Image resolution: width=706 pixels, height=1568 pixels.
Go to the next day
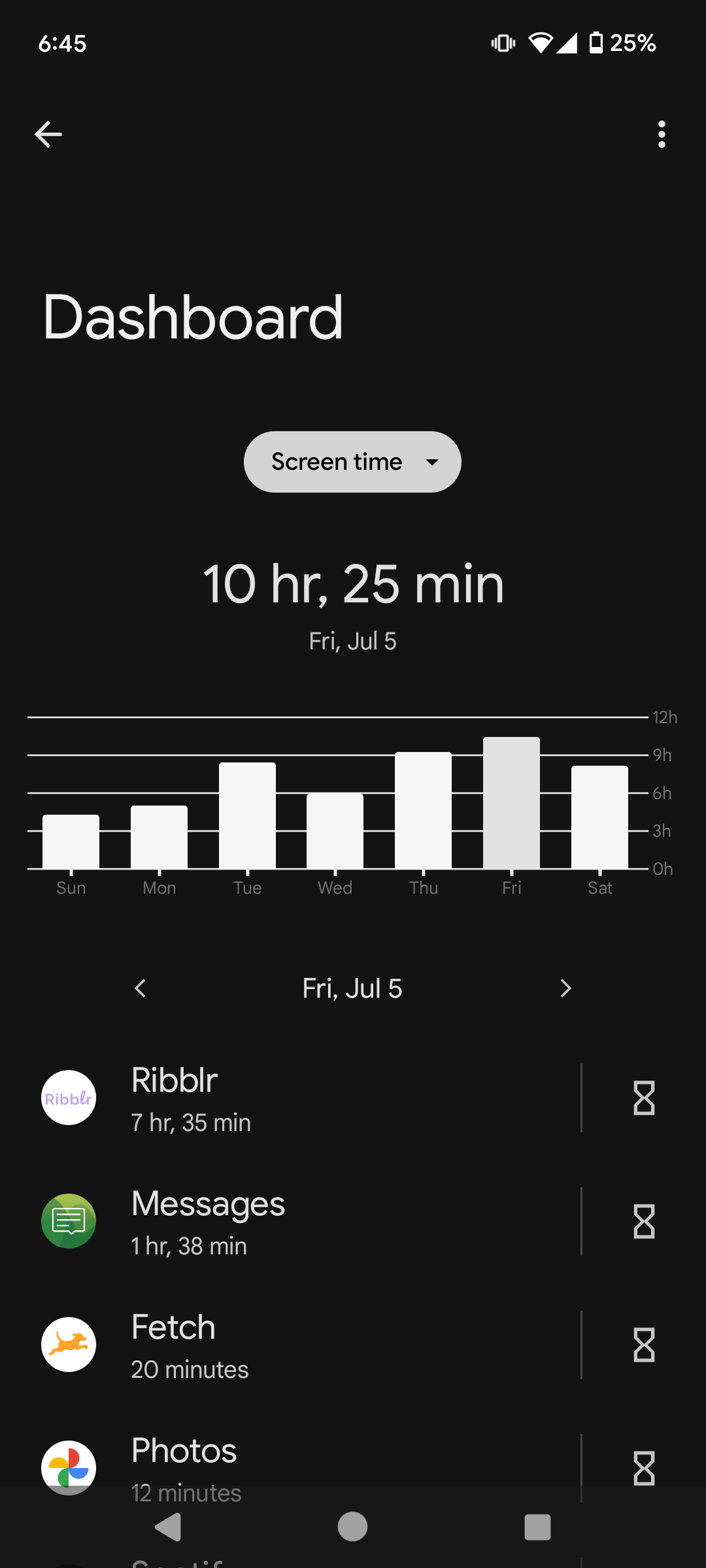566,988
